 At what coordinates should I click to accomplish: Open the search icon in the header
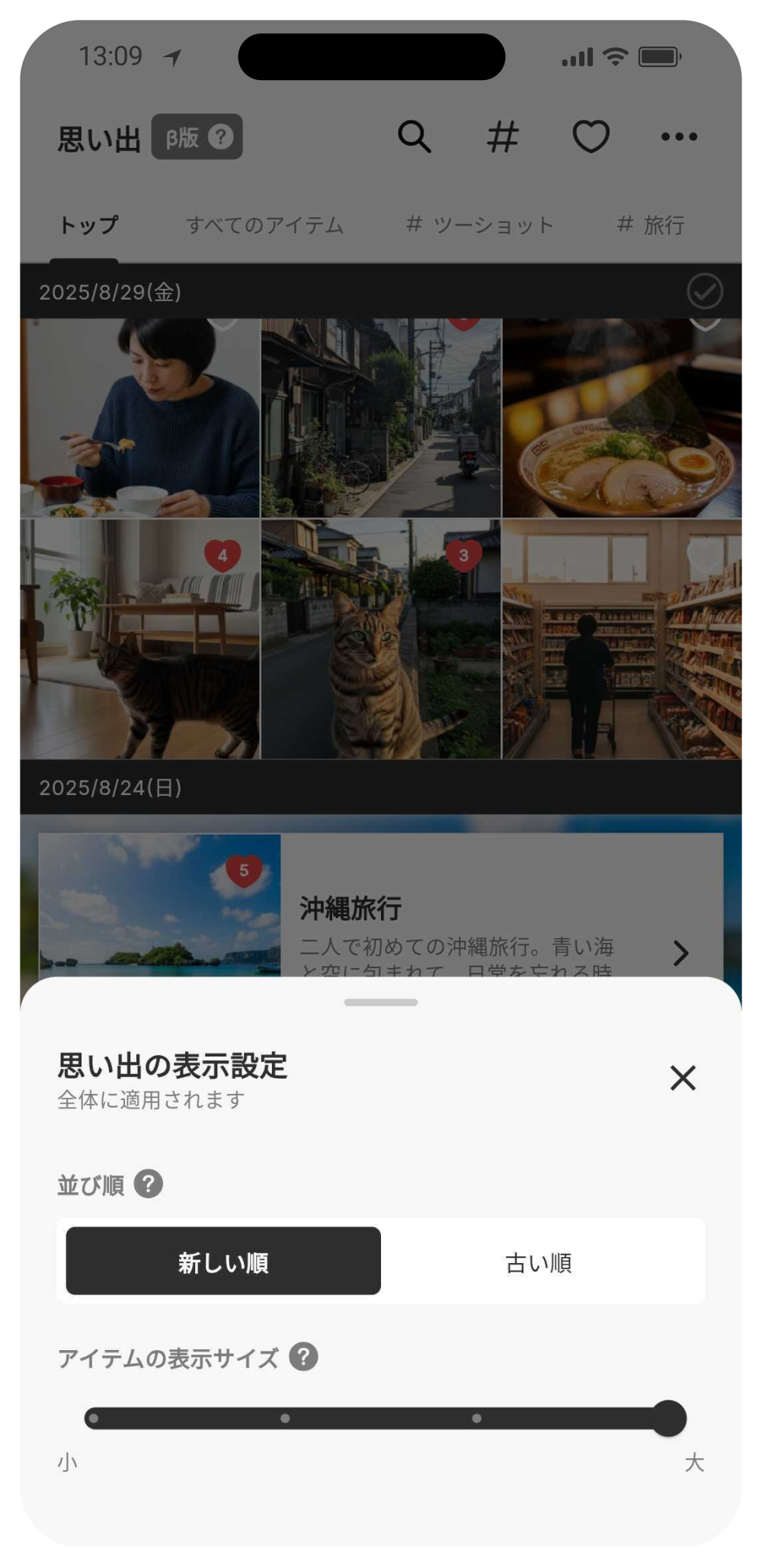415,138
